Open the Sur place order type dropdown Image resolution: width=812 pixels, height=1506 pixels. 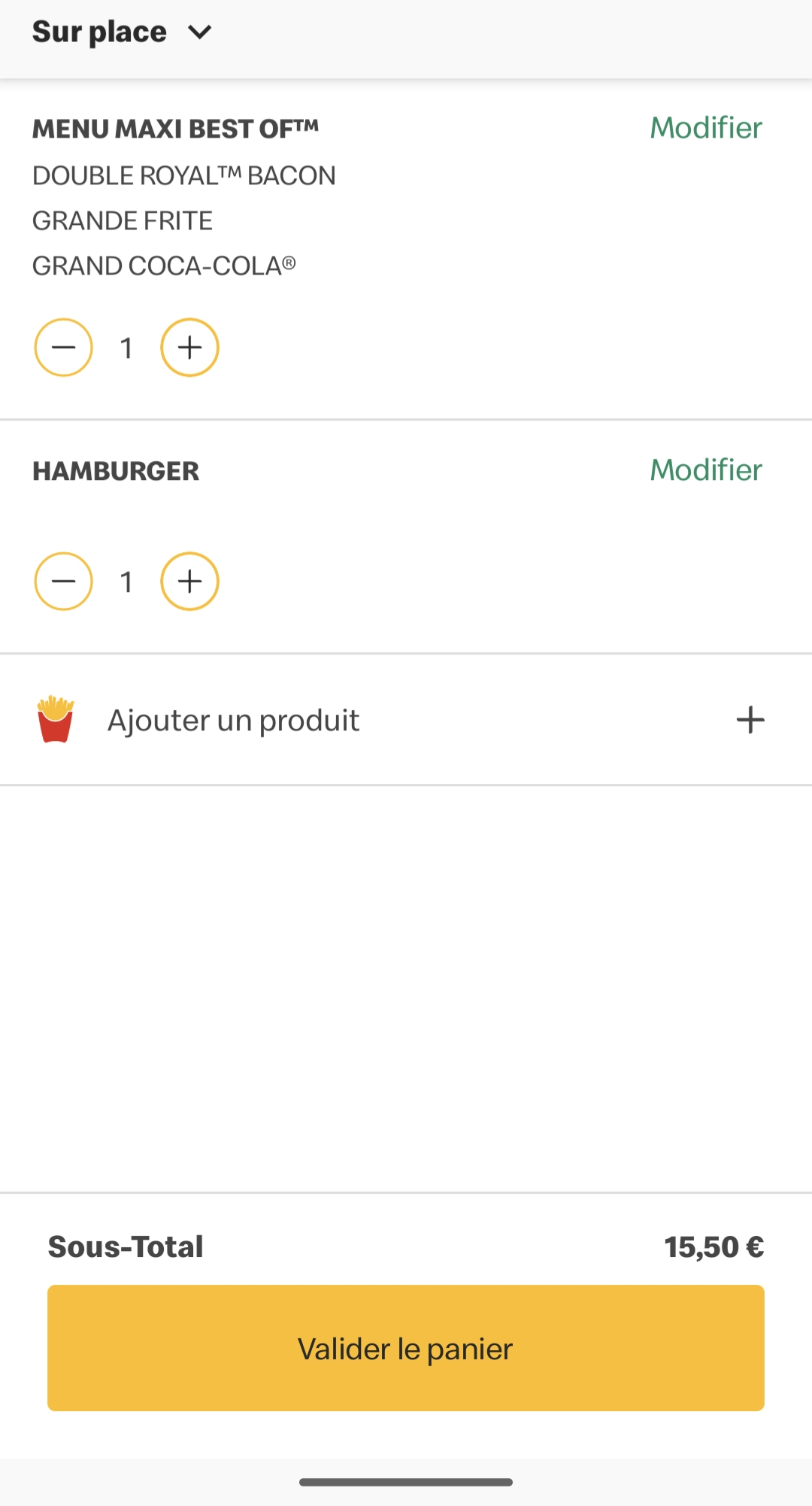pyautogui.click(x=122, y=32)
